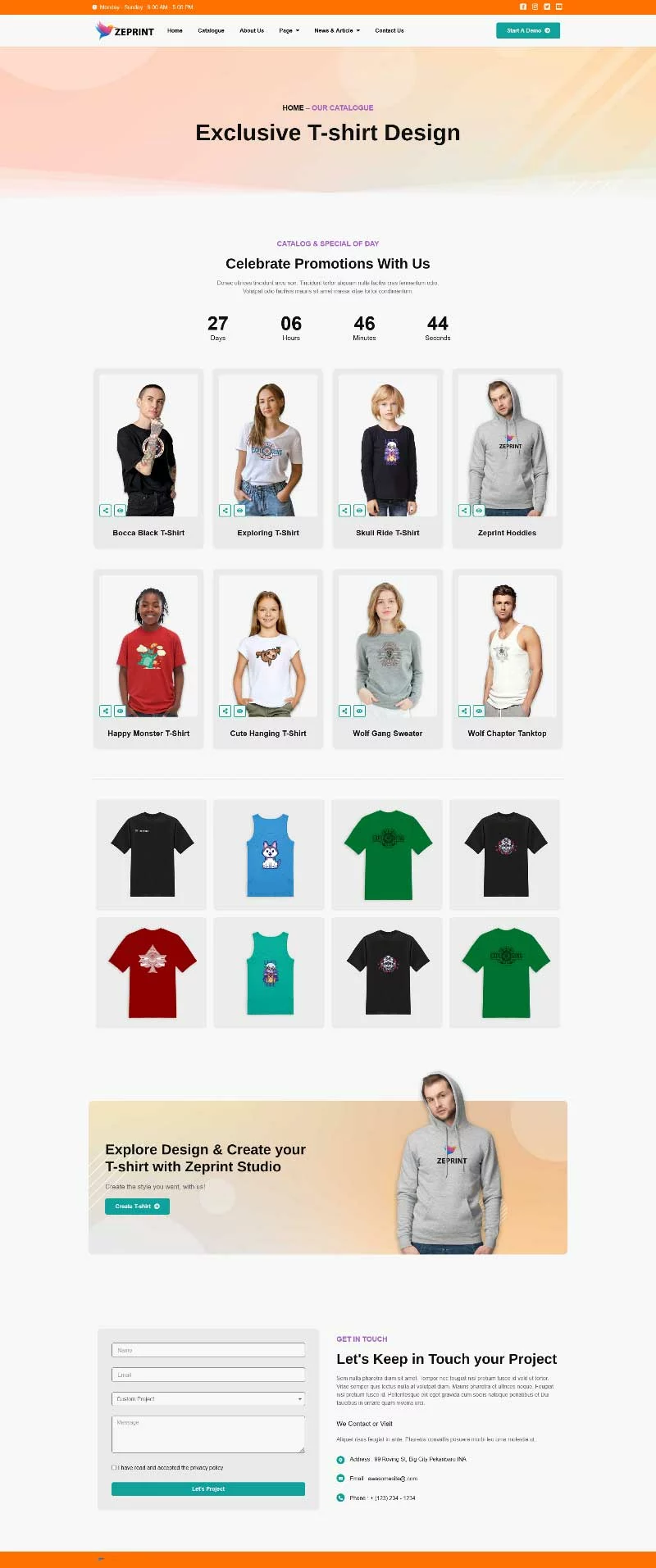Viewport: 656px width, 1568px height.
Task: Open the Facebook icon in the top bar
Action: pyautogui.click(x=523, y=7)
